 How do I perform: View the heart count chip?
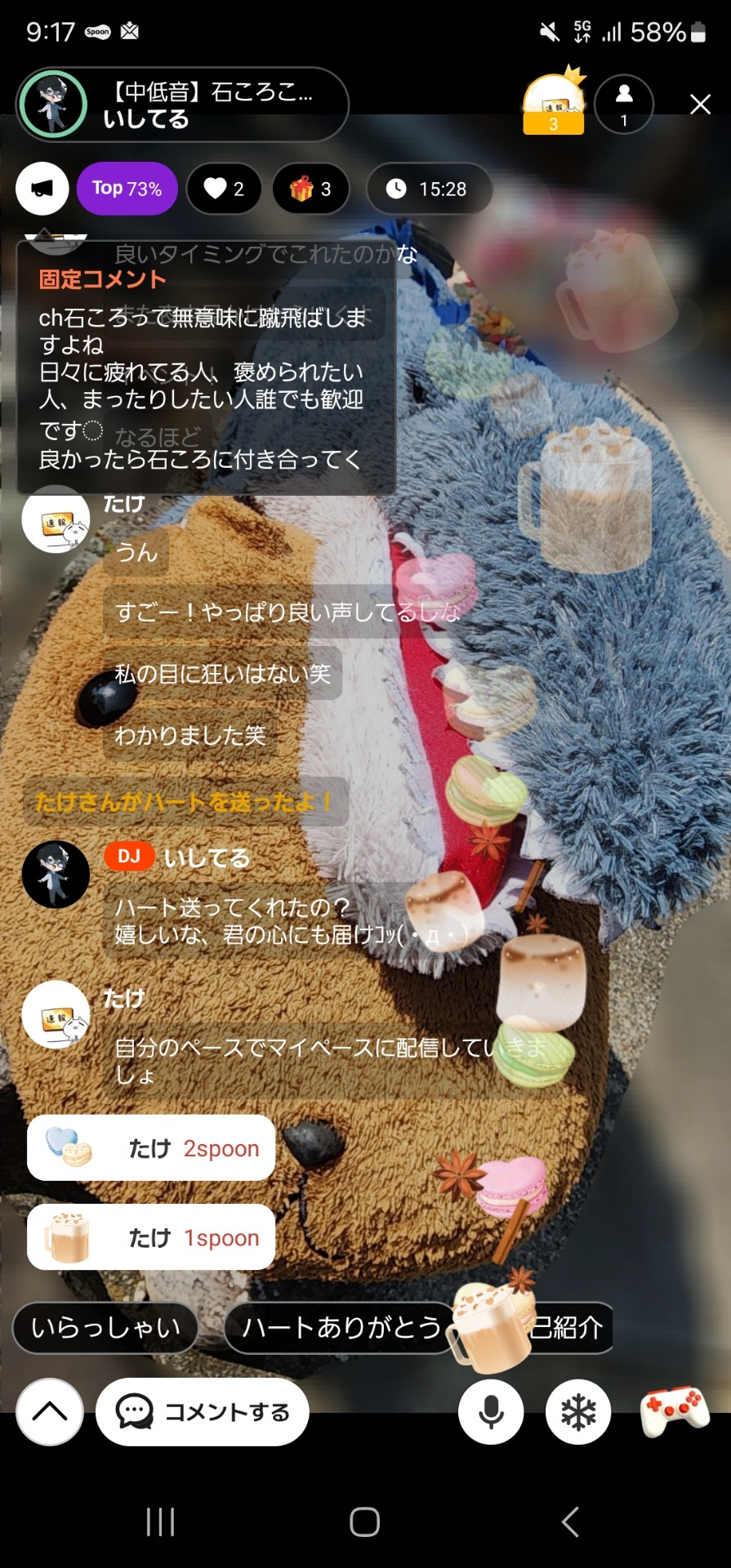[224, 189]
